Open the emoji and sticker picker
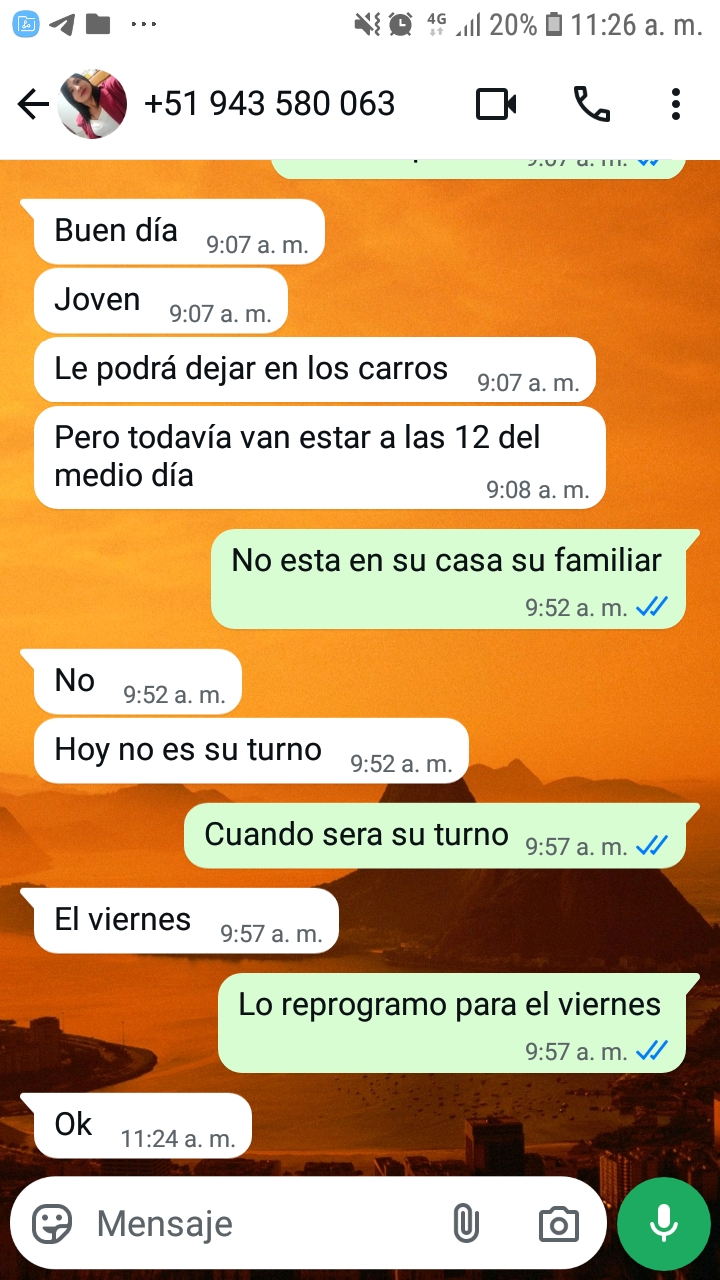This screenshot has height=1280, width=720. [52, 1223]
